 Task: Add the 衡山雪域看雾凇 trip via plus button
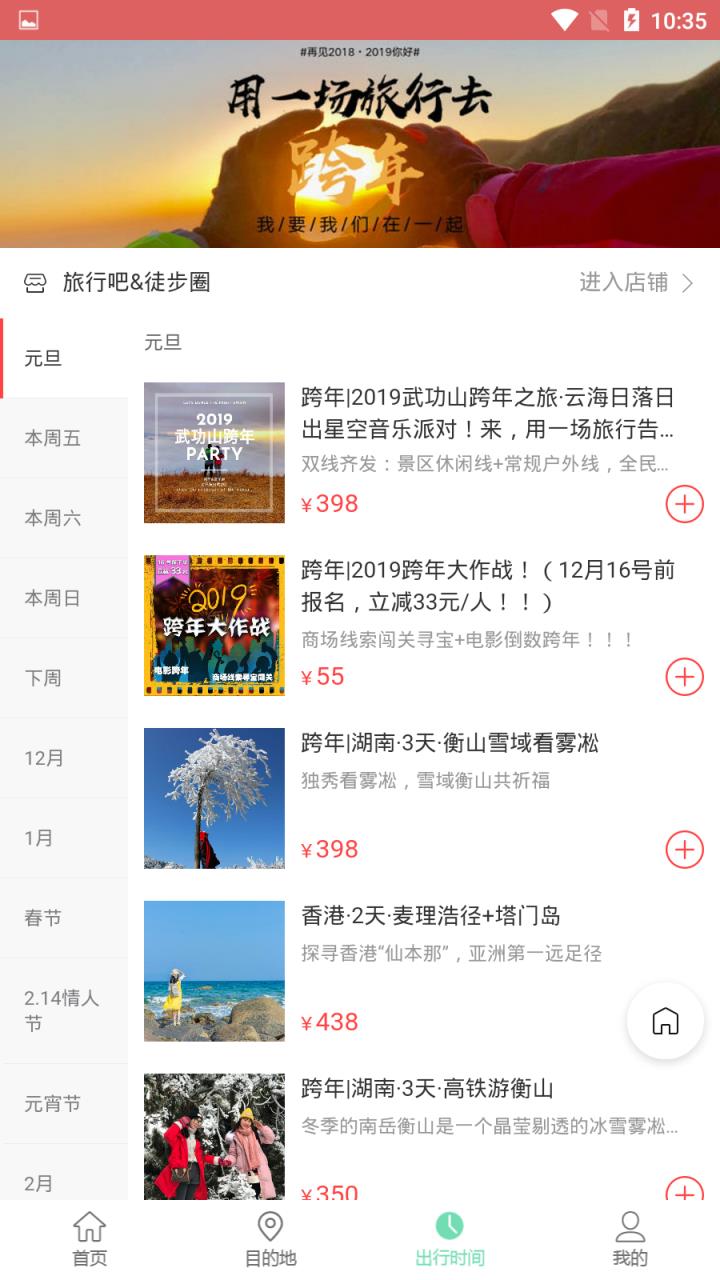683,850
